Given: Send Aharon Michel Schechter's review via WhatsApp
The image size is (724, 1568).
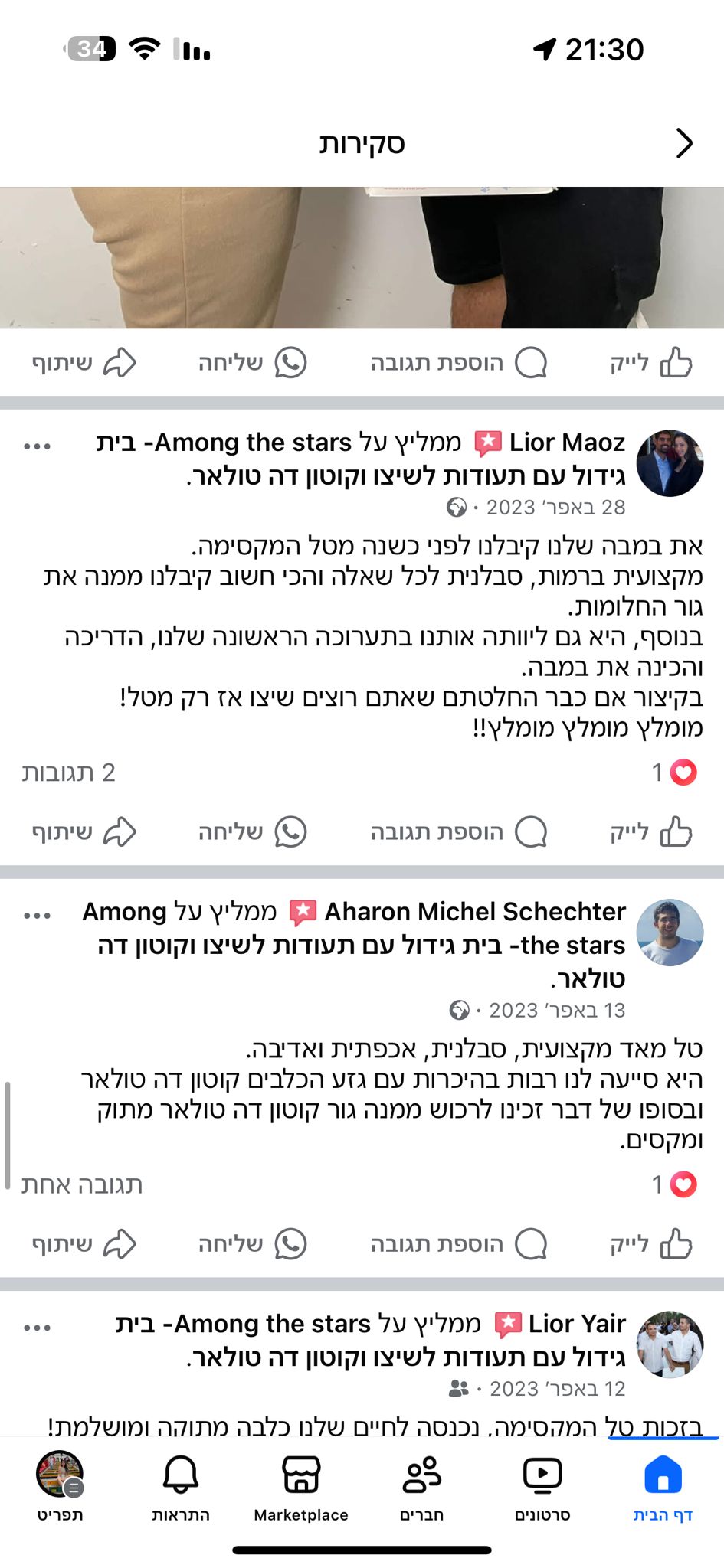Looking at the screenshot, I should pos(252,1244).
